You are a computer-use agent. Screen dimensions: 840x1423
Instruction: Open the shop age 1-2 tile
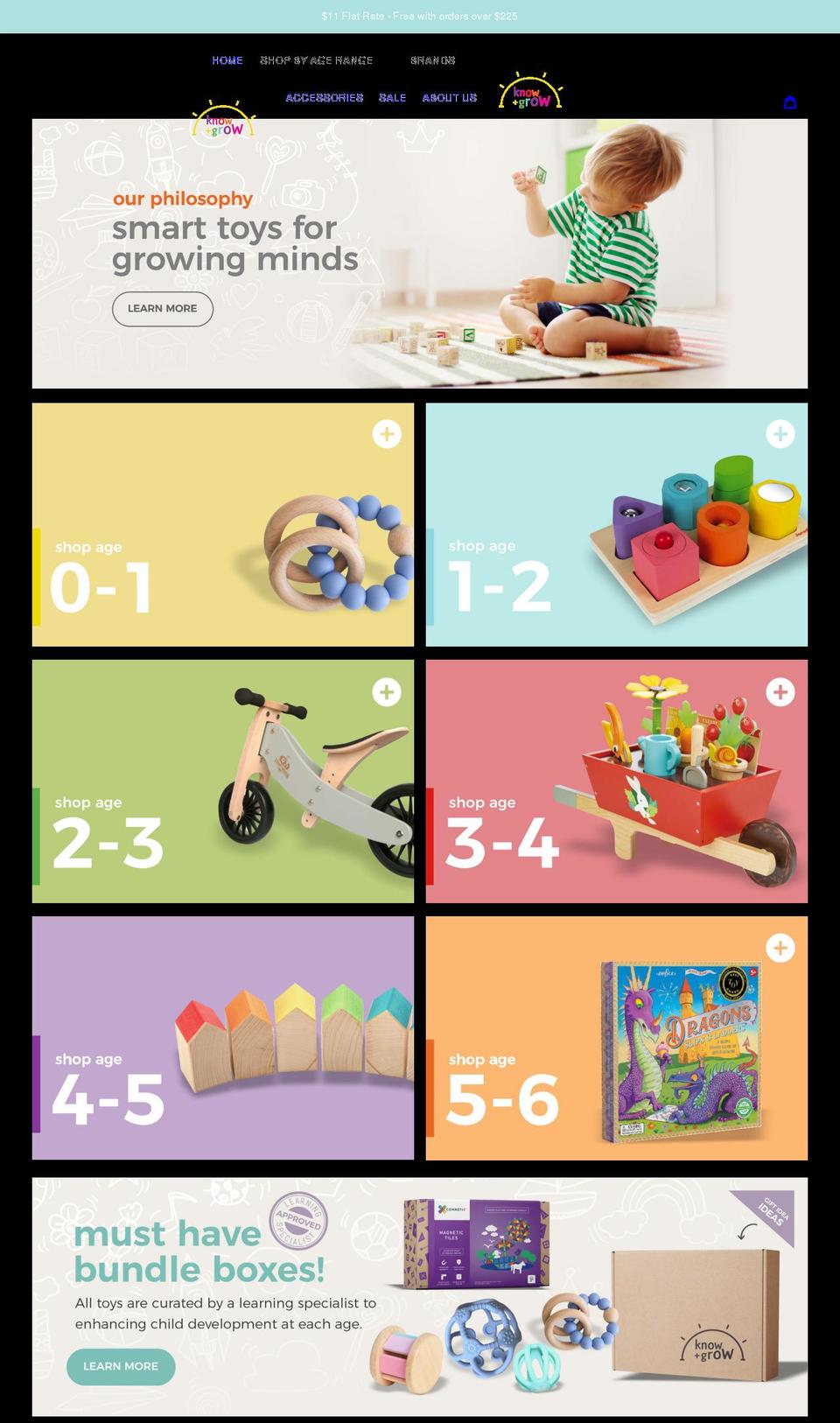click(x=616, y=525)
